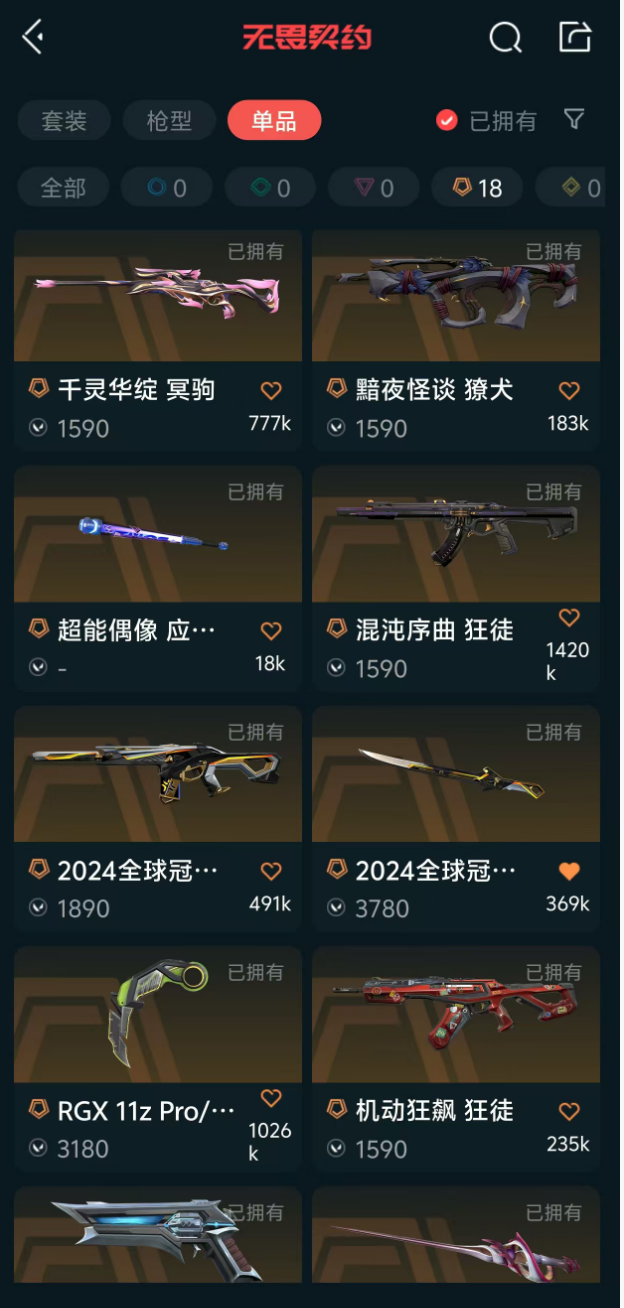Switch to the 套装 tab

pos(64,121)
